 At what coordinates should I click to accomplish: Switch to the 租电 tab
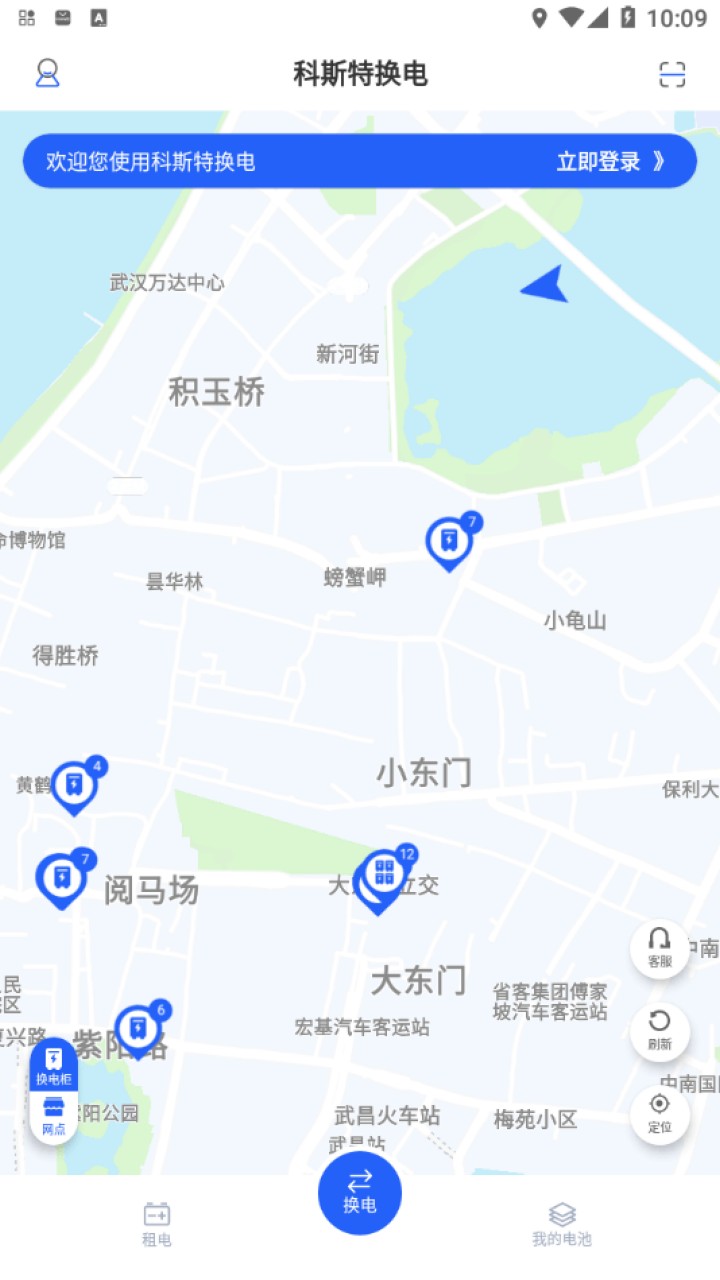[157, 1224]
